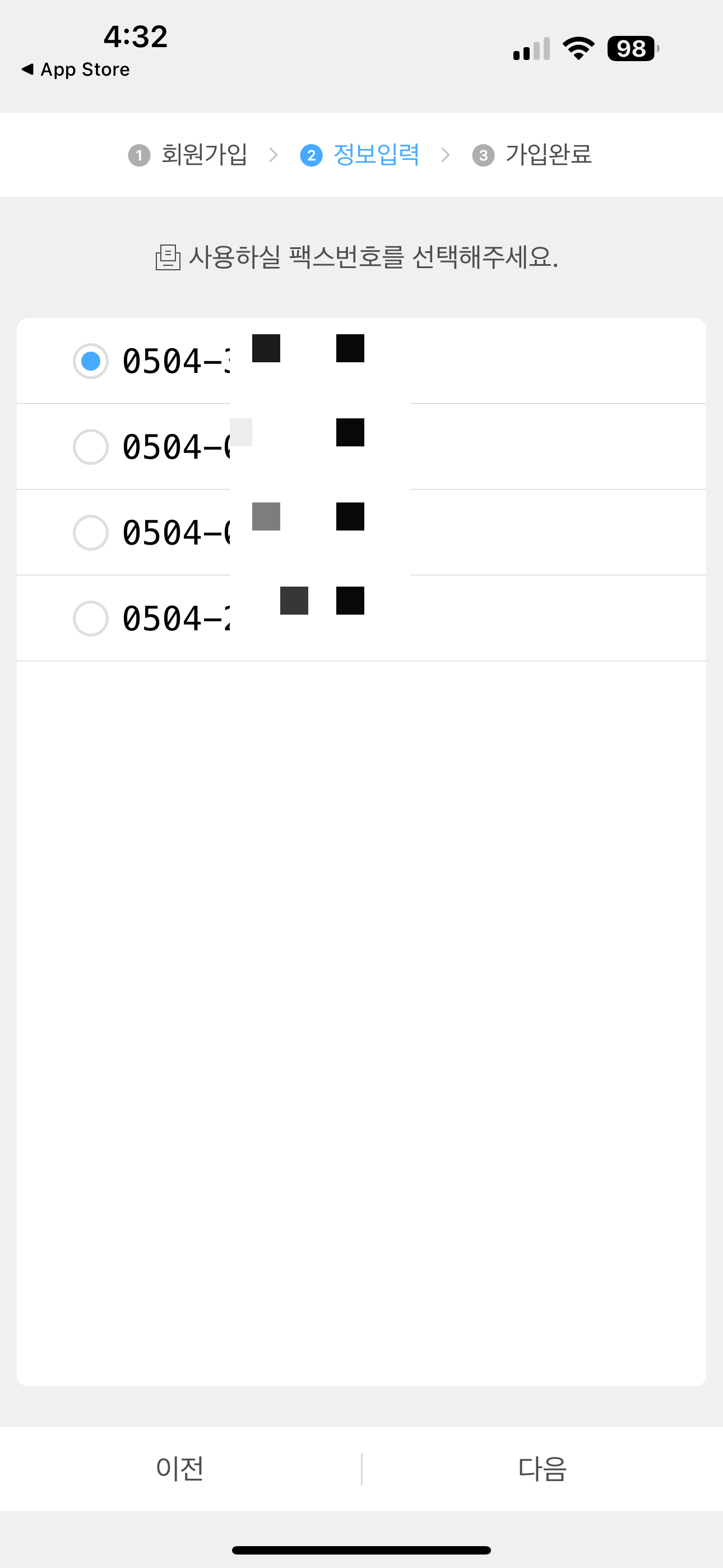Tap the App Store back arrow
This screenshot has height=1568, width=723.
click(x=76, y=69)
